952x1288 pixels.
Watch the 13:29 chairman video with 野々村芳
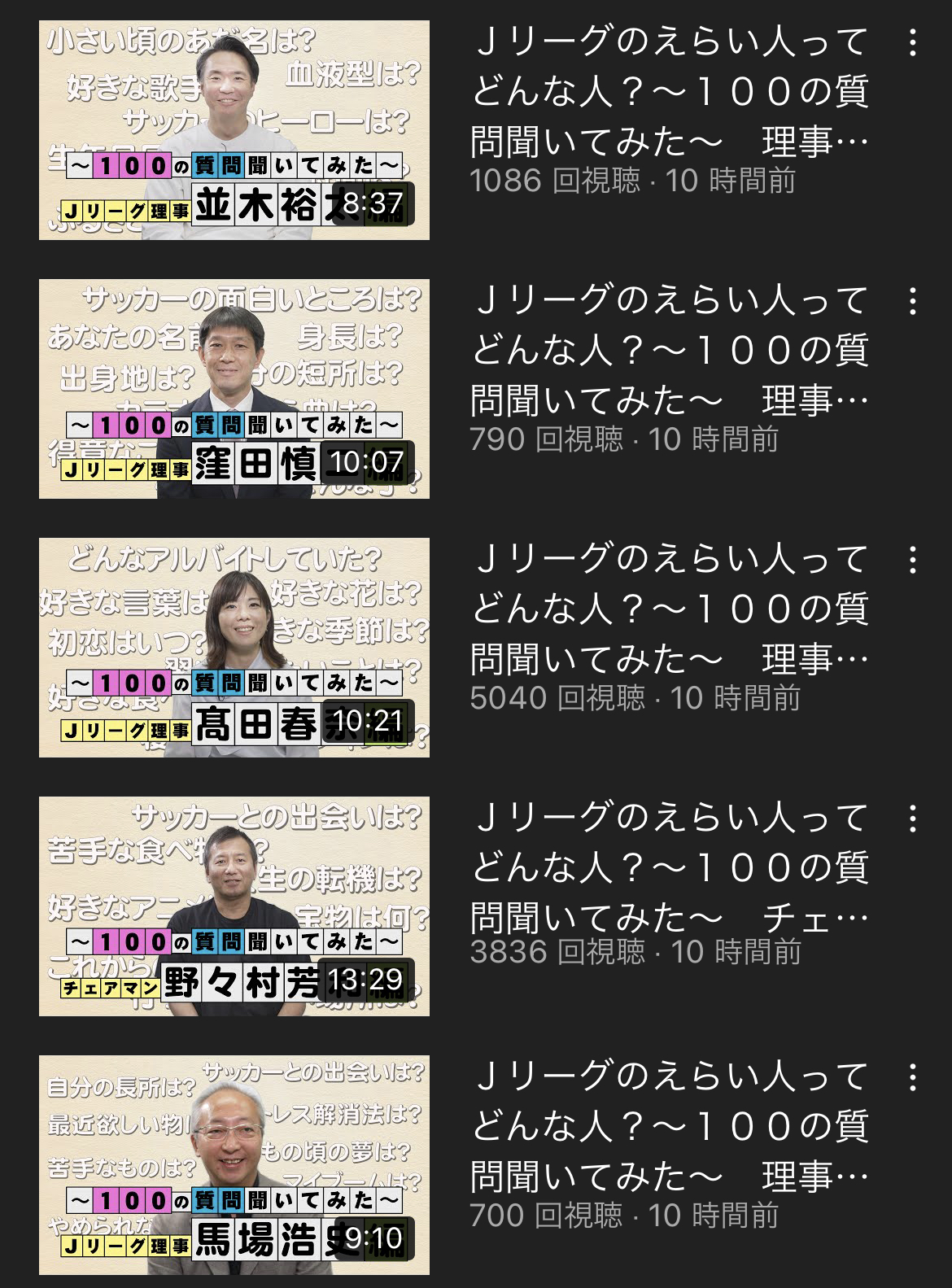[234, 906]
